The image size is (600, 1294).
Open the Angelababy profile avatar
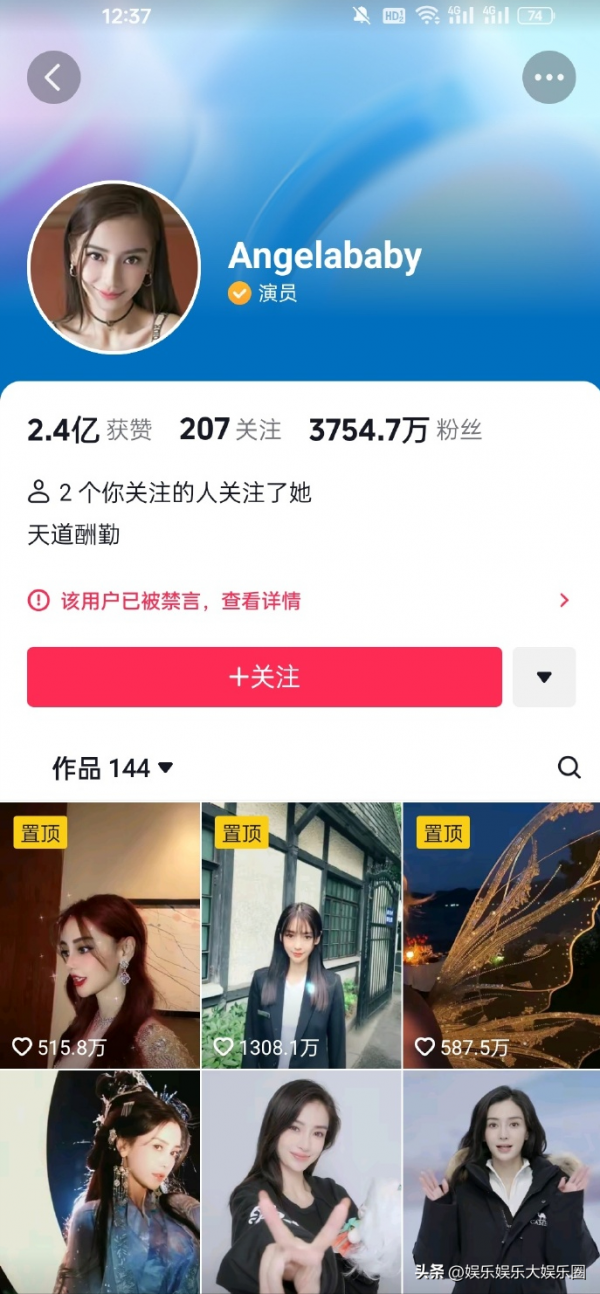point(114,268)
